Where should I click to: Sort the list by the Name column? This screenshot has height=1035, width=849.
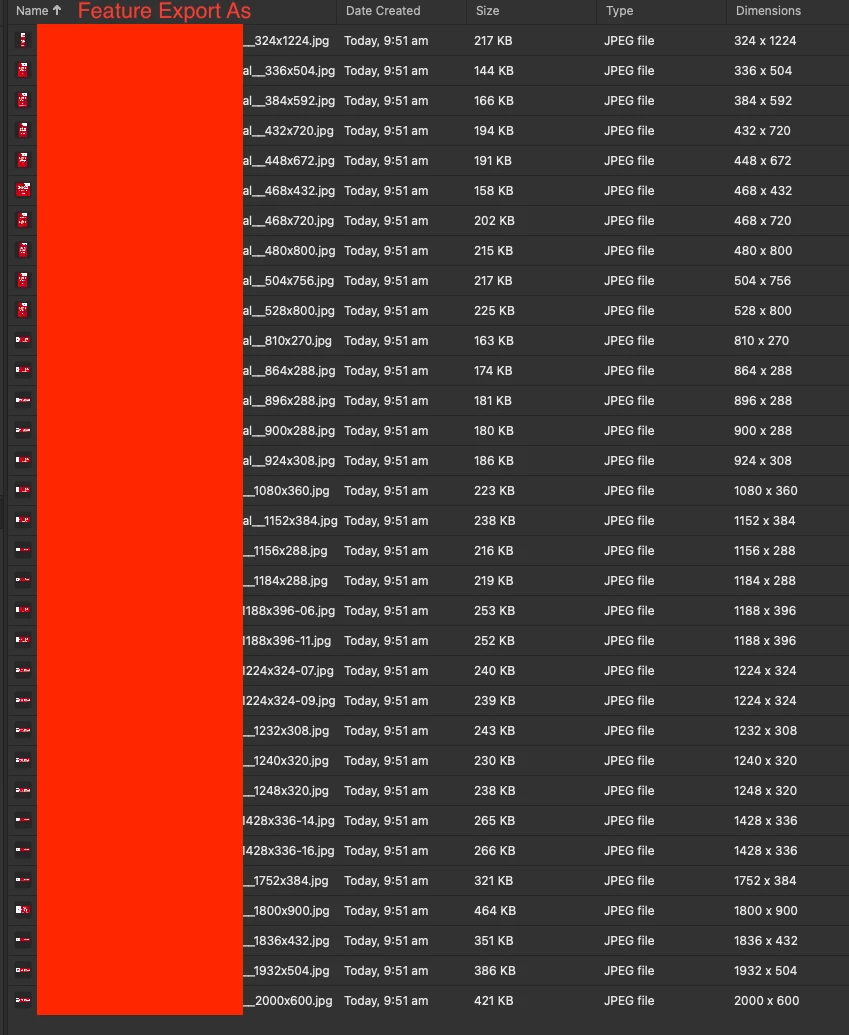(x=32, y=11)
